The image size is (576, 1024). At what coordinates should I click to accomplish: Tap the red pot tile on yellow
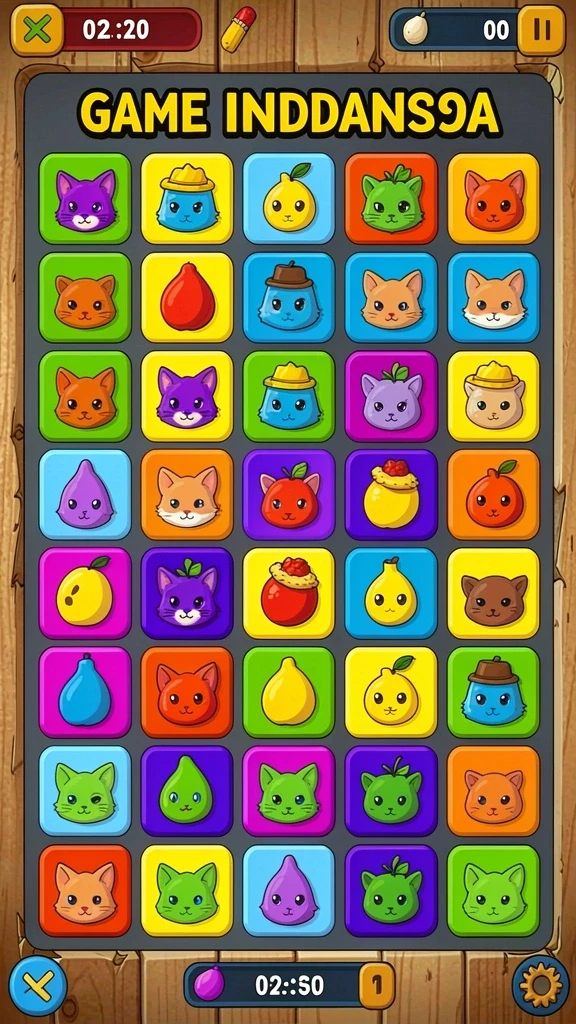pos(289,594)
